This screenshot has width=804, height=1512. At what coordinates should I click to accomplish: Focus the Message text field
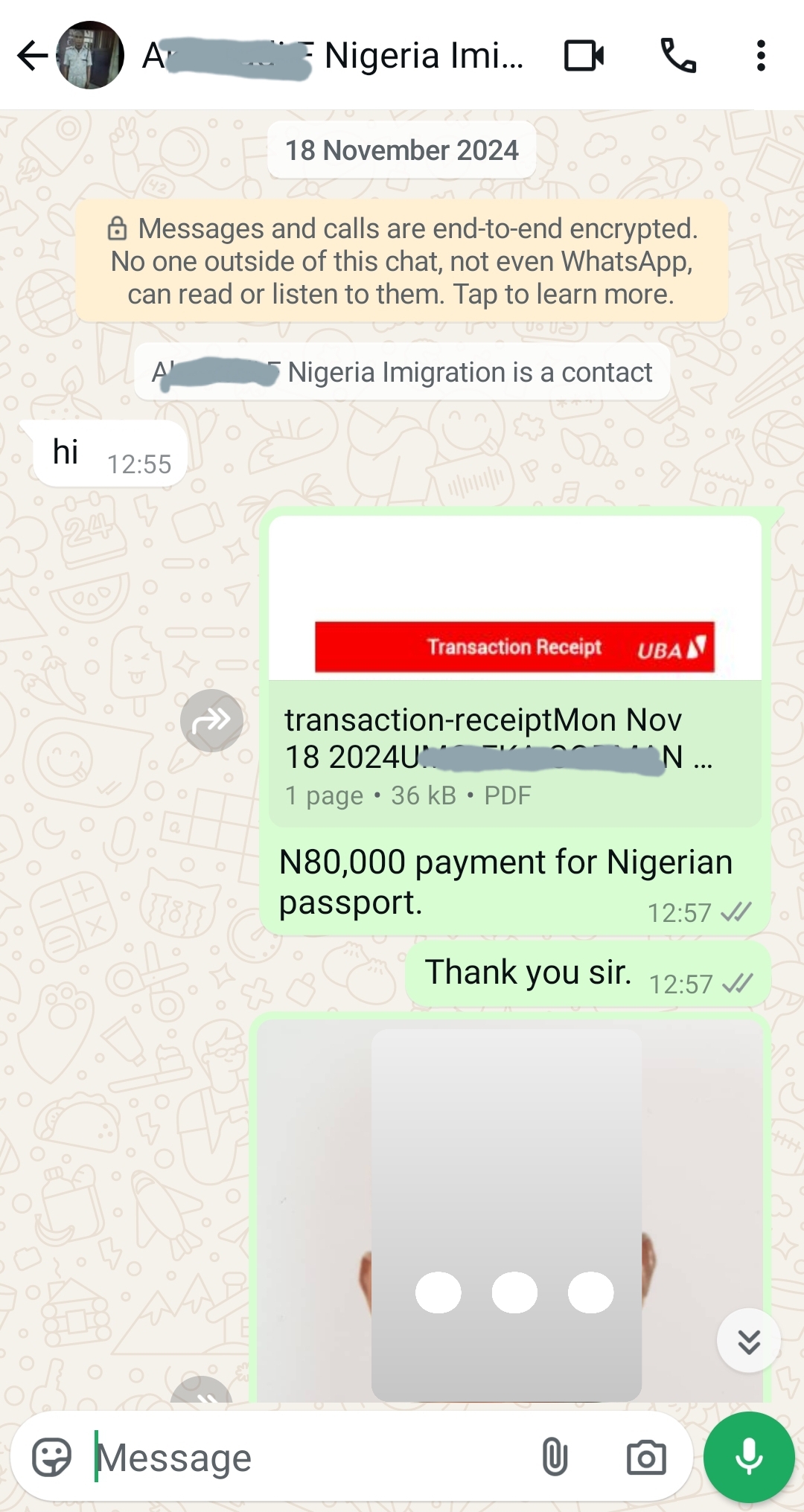point(298,1457)
